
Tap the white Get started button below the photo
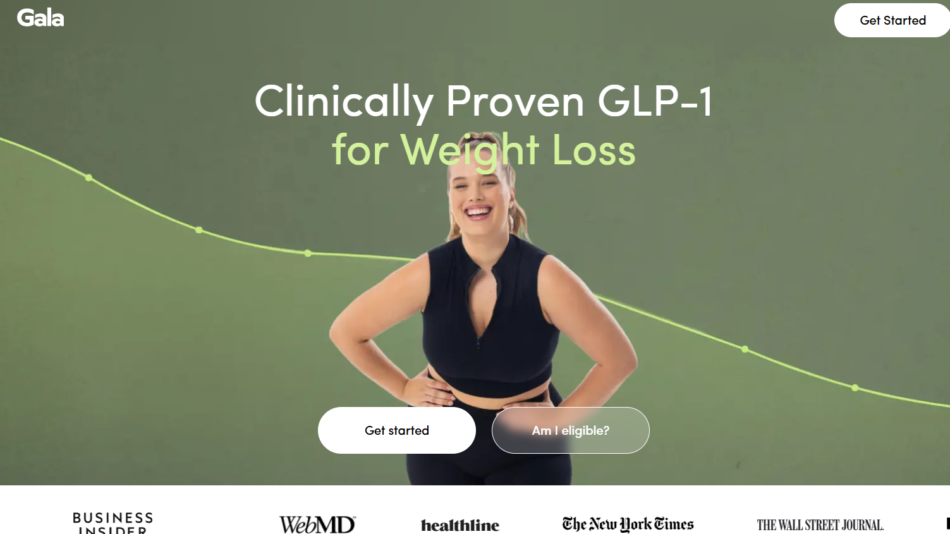click(x=396, y=430)
